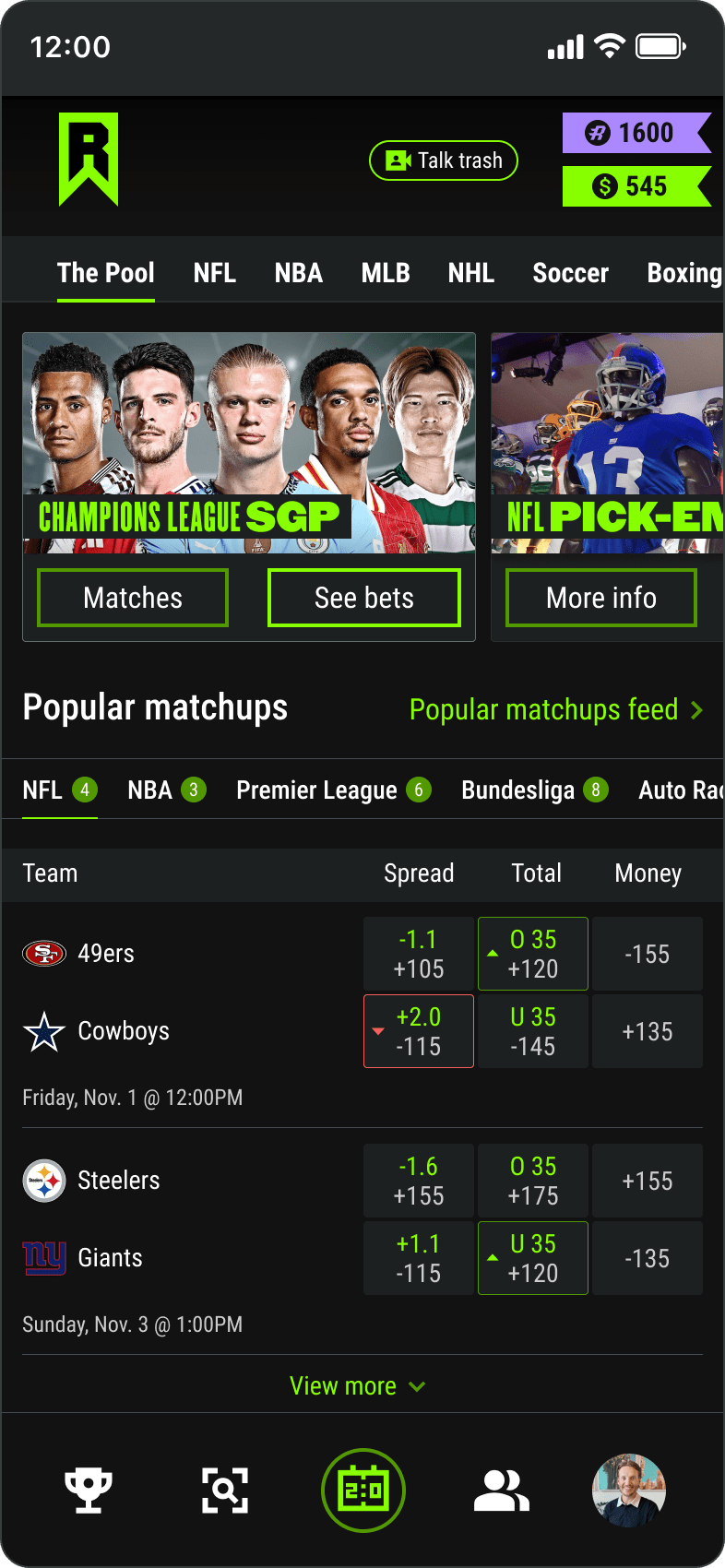Open the Popular matchups feed link

pos(555,709)
